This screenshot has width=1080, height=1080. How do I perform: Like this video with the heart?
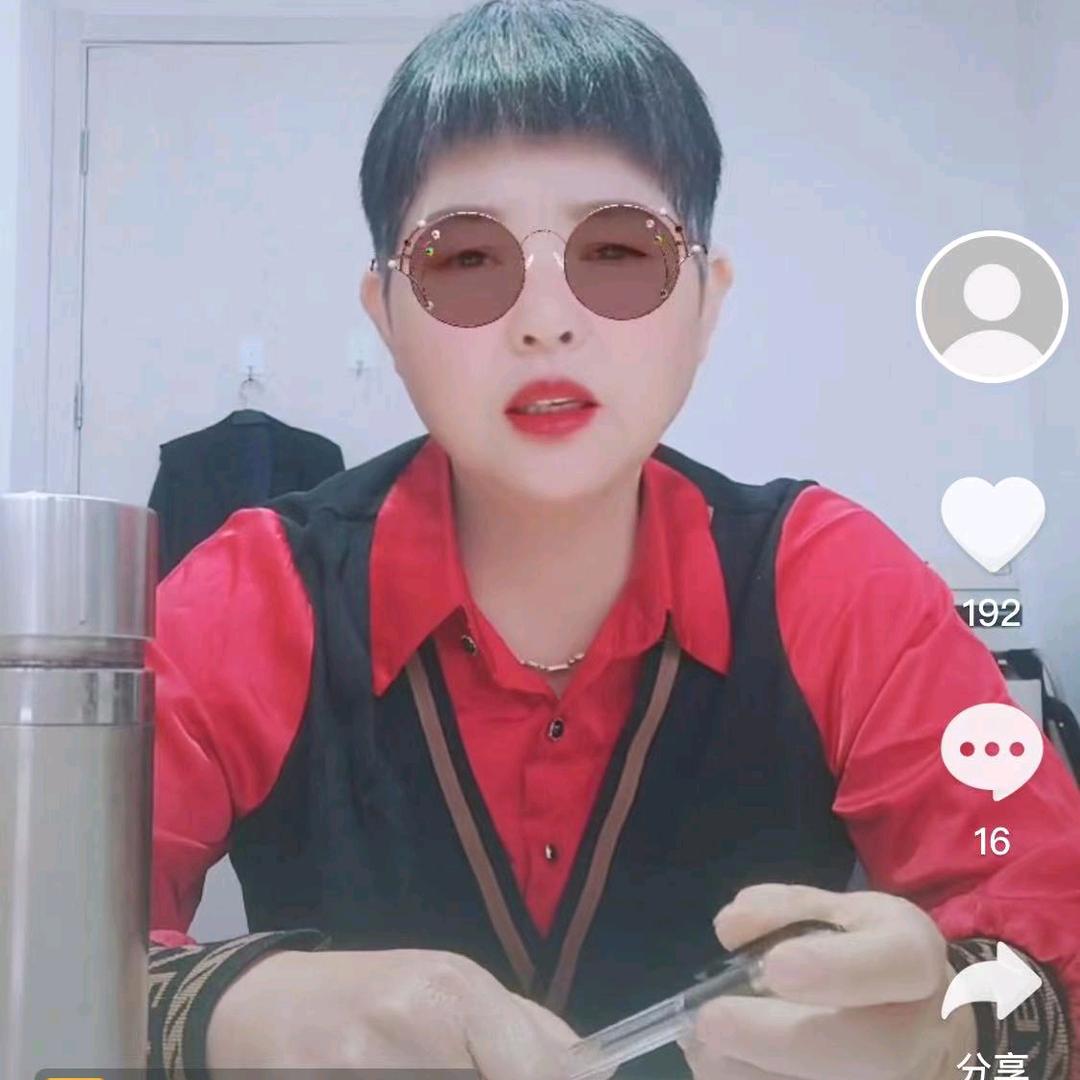(x=992, y=523)
